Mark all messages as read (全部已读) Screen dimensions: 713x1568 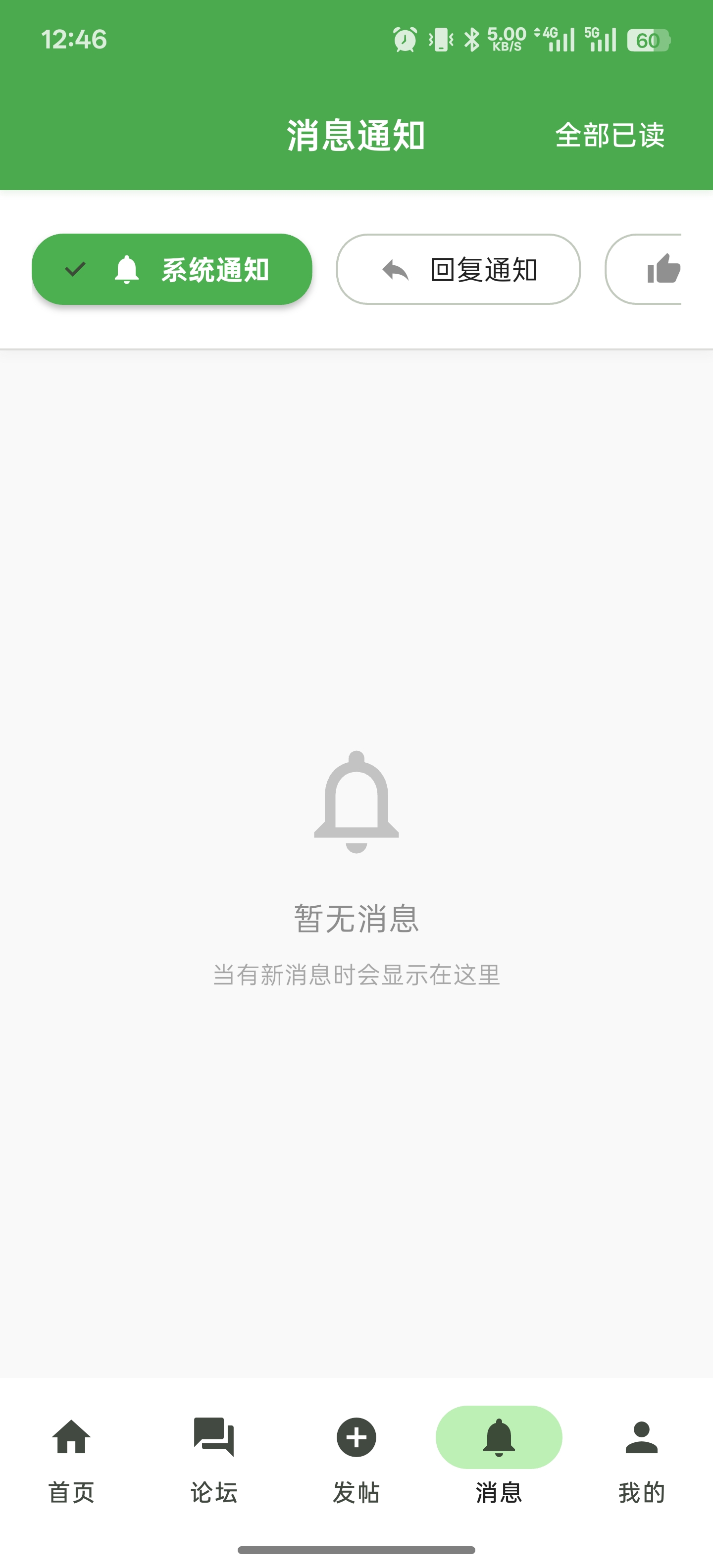tap(610, 135)
